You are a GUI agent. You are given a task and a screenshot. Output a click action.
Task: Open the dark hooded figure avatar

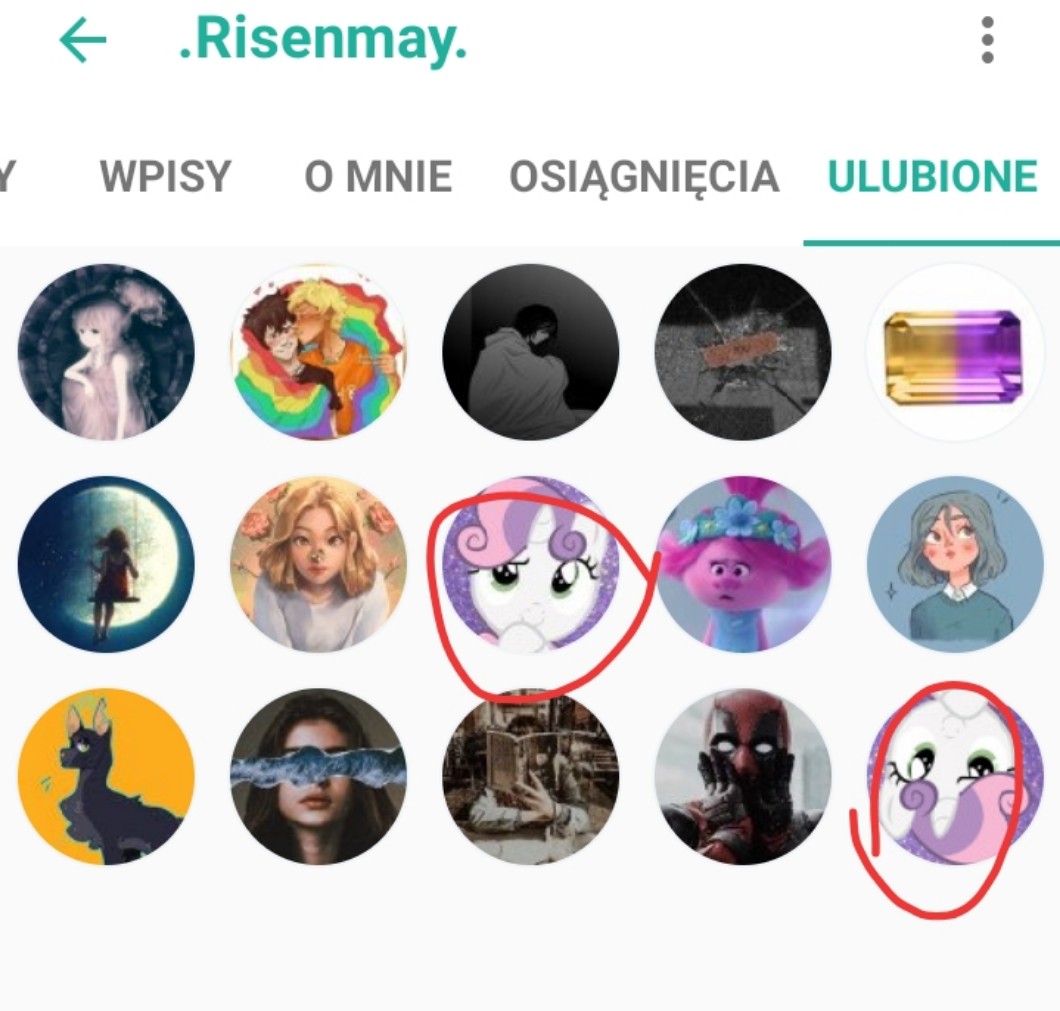tap(530, 353)
